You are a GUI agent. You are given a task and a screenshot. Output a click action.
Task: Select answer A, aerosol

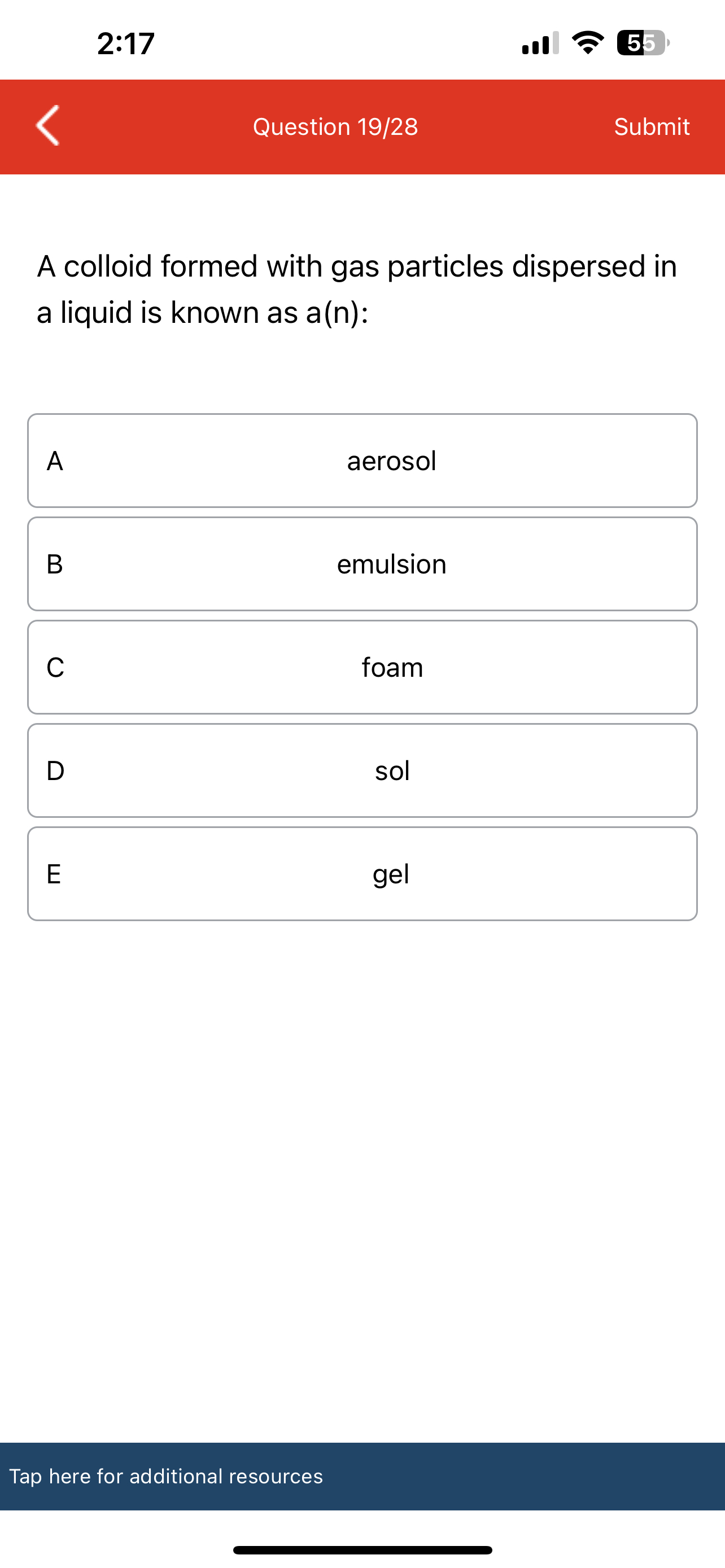coord(362,461)
